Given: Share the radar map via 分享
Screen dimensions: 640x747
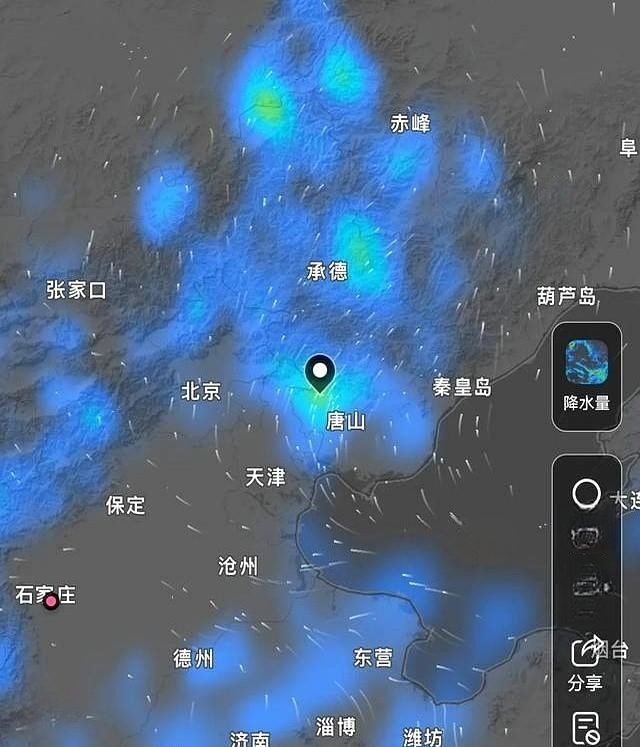Looking at the screenshot, I should coord(586,663).
